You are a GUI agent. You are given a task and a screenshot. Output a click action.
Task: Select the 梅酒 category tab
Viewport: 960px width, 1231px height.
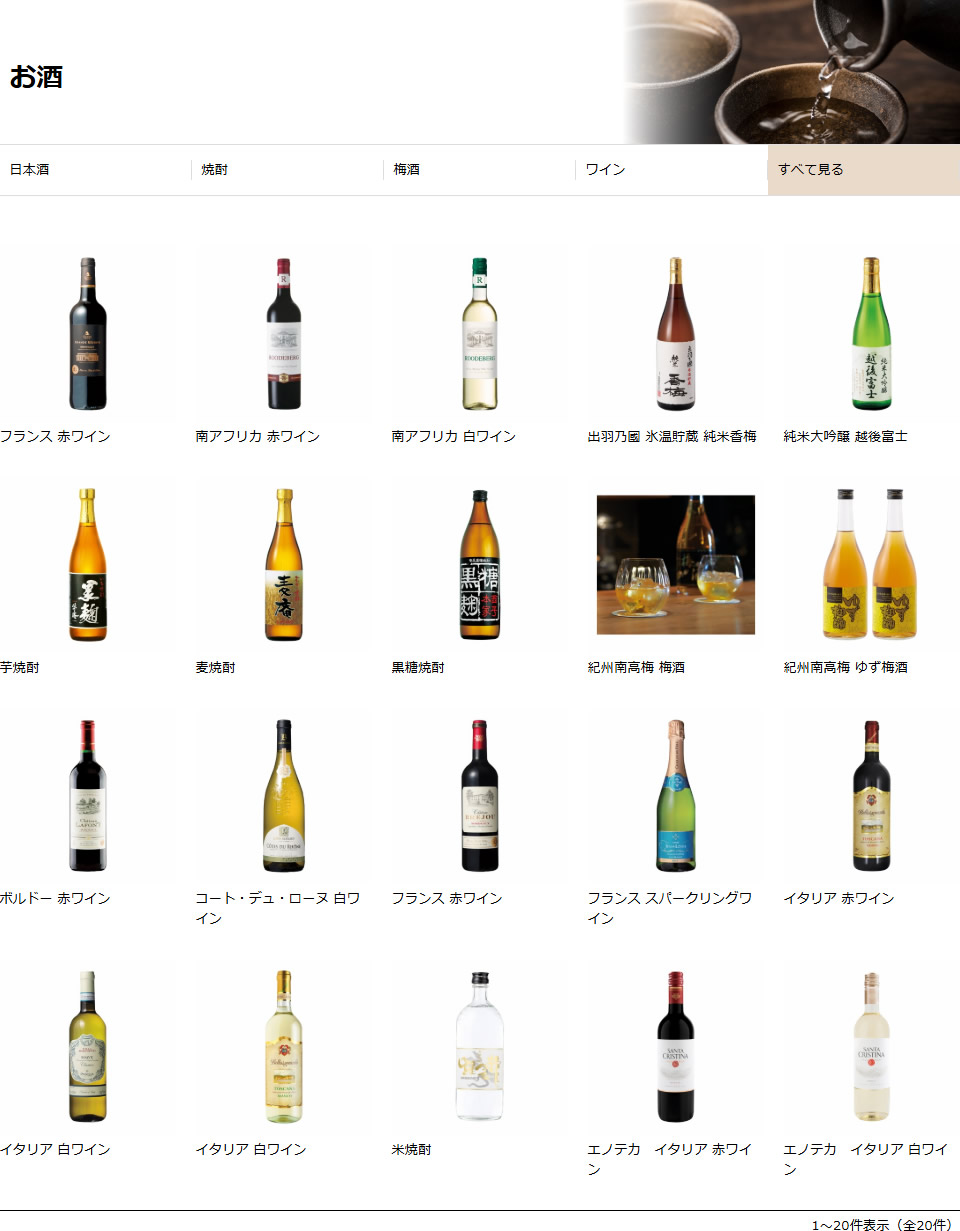[407, 170]
